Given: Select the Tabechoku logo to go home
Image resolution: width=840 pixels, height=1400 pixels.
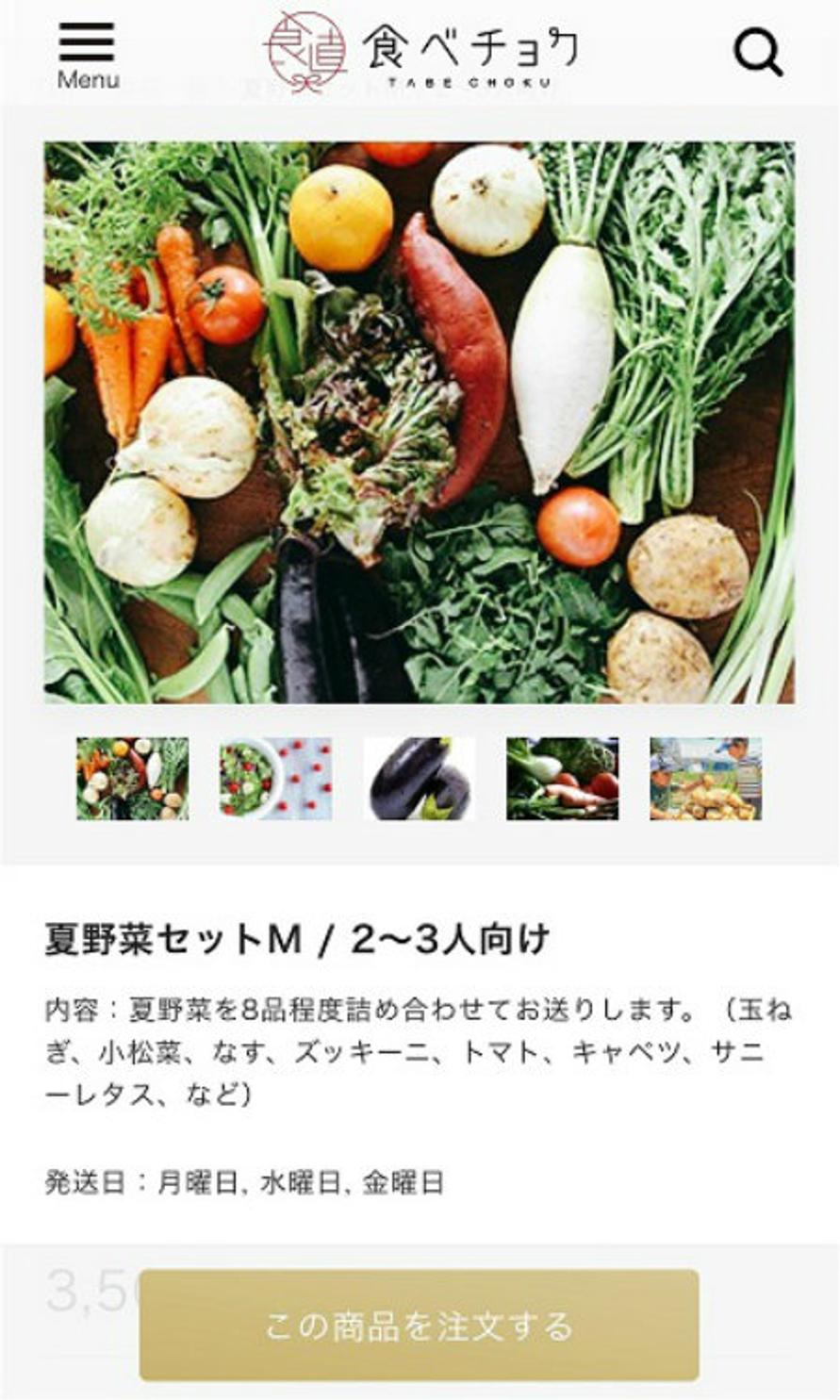Looking at the screenshot, I should [421, 47].
